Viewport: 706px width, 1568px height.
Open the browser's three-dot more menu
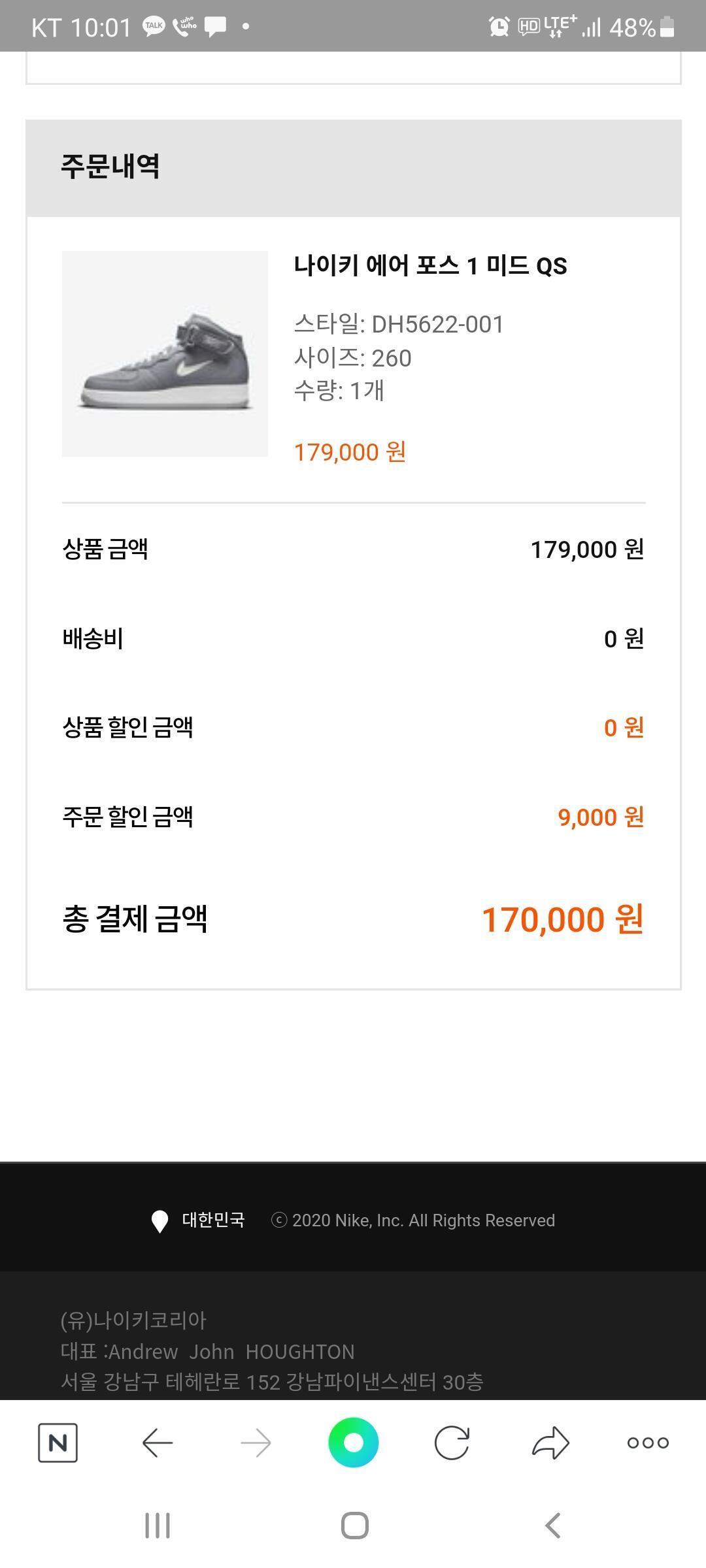tap(647, 1443)
